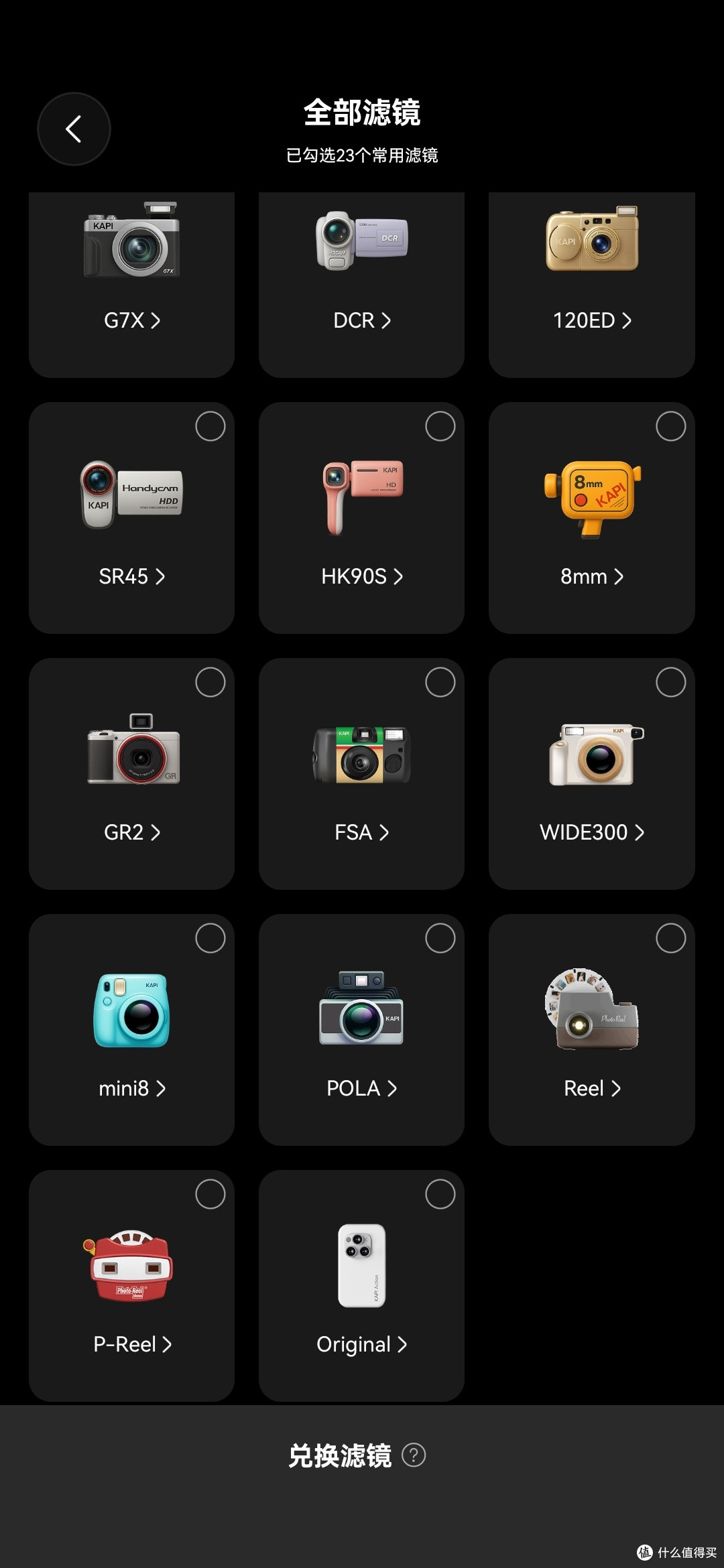Go back using the arrow button
724x1568 pixels.
(74, 129)
